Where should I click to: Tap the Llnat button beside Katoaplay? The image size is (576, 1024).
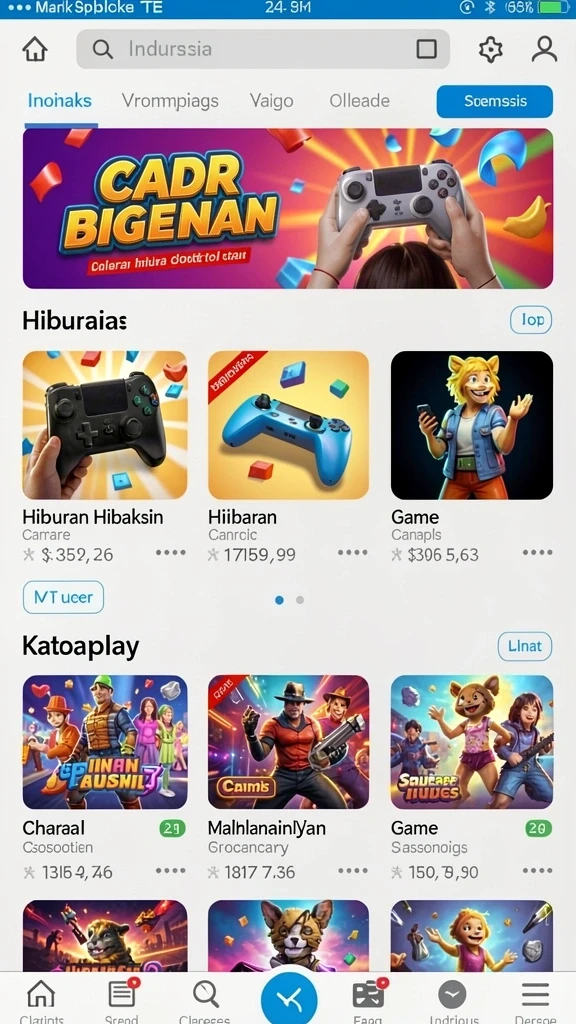point(525,646)
